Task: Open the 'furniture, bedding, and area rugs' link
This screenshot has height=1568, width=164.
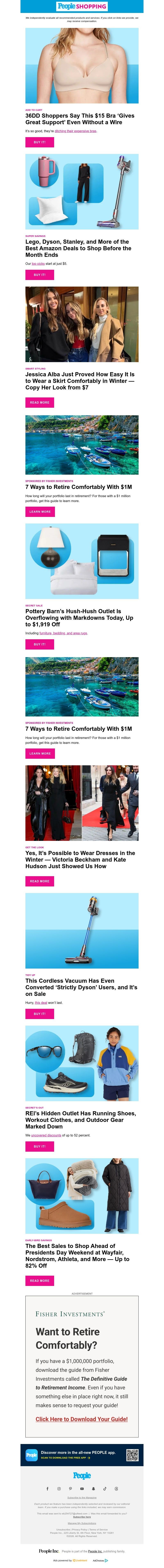Action: 63,633
